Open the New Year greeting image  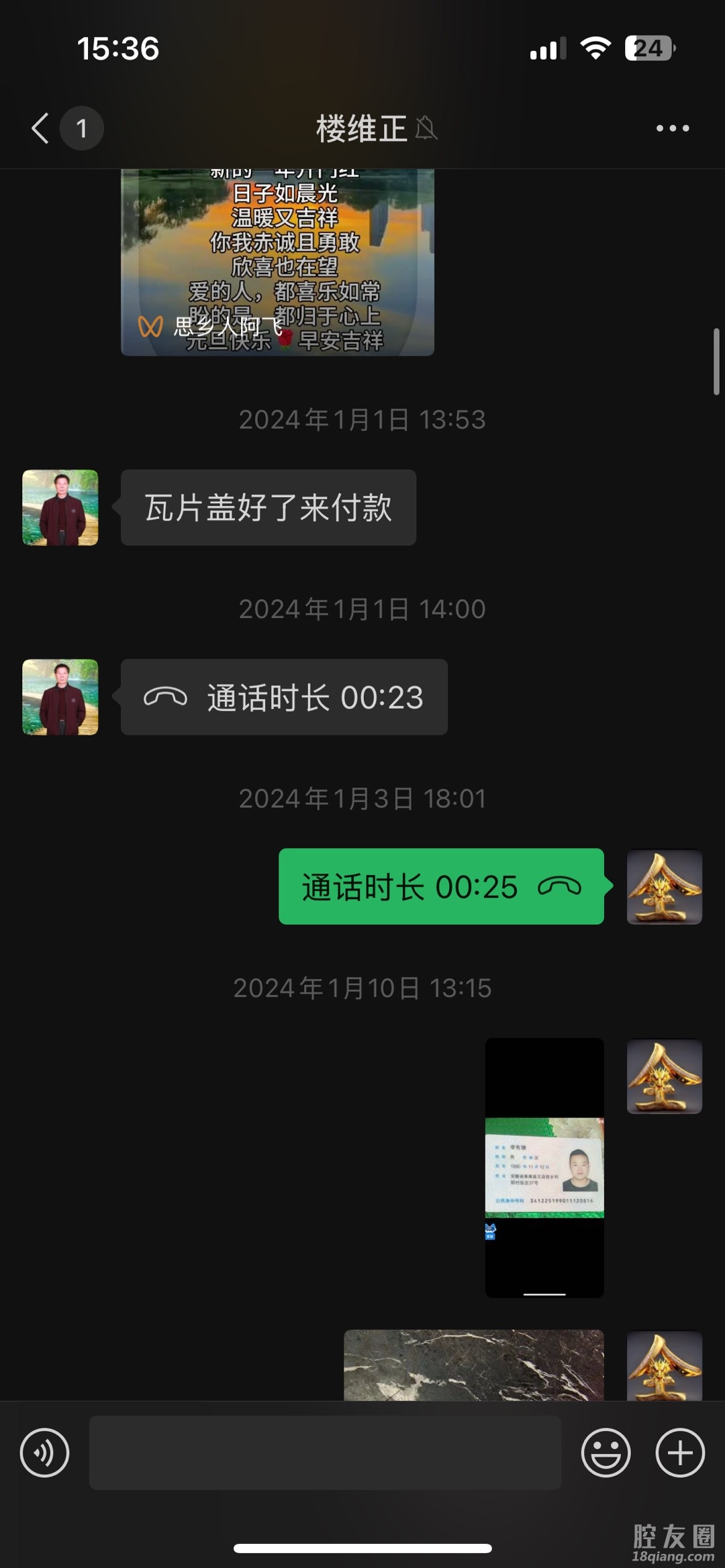[277, 263]
